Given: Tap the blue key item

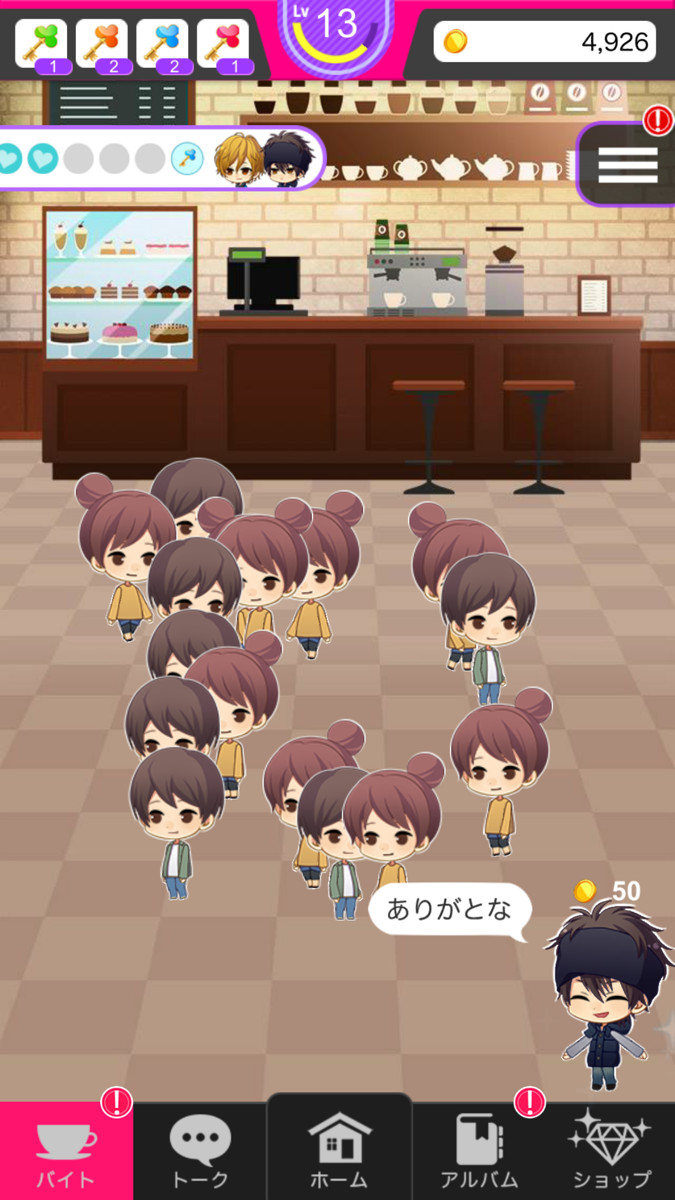Looking at the screenshot, I should pyautogui.click(x=162, y=44).
